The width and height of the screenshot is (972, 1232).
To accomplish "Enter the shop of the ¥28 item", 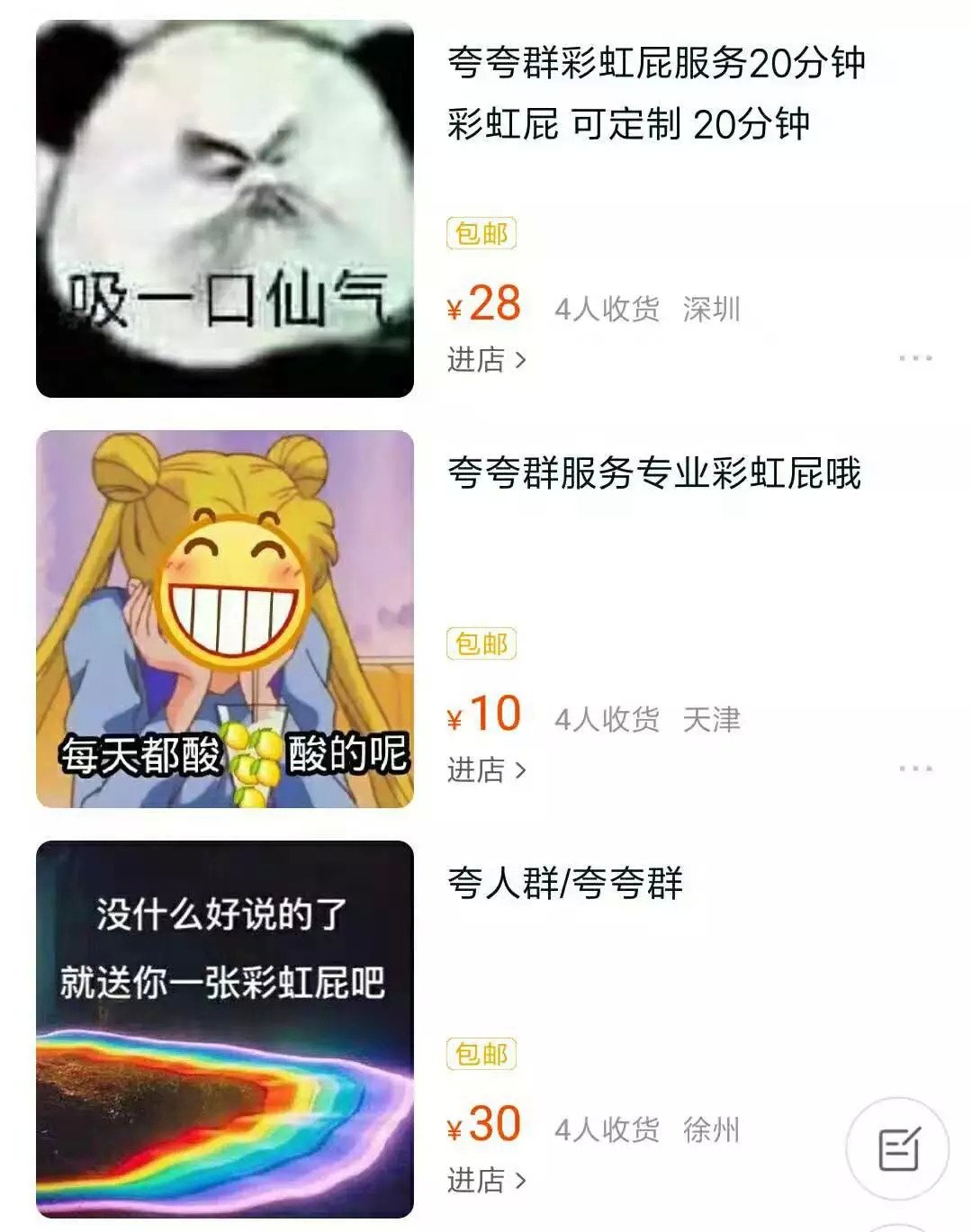I will click(486, 360).
